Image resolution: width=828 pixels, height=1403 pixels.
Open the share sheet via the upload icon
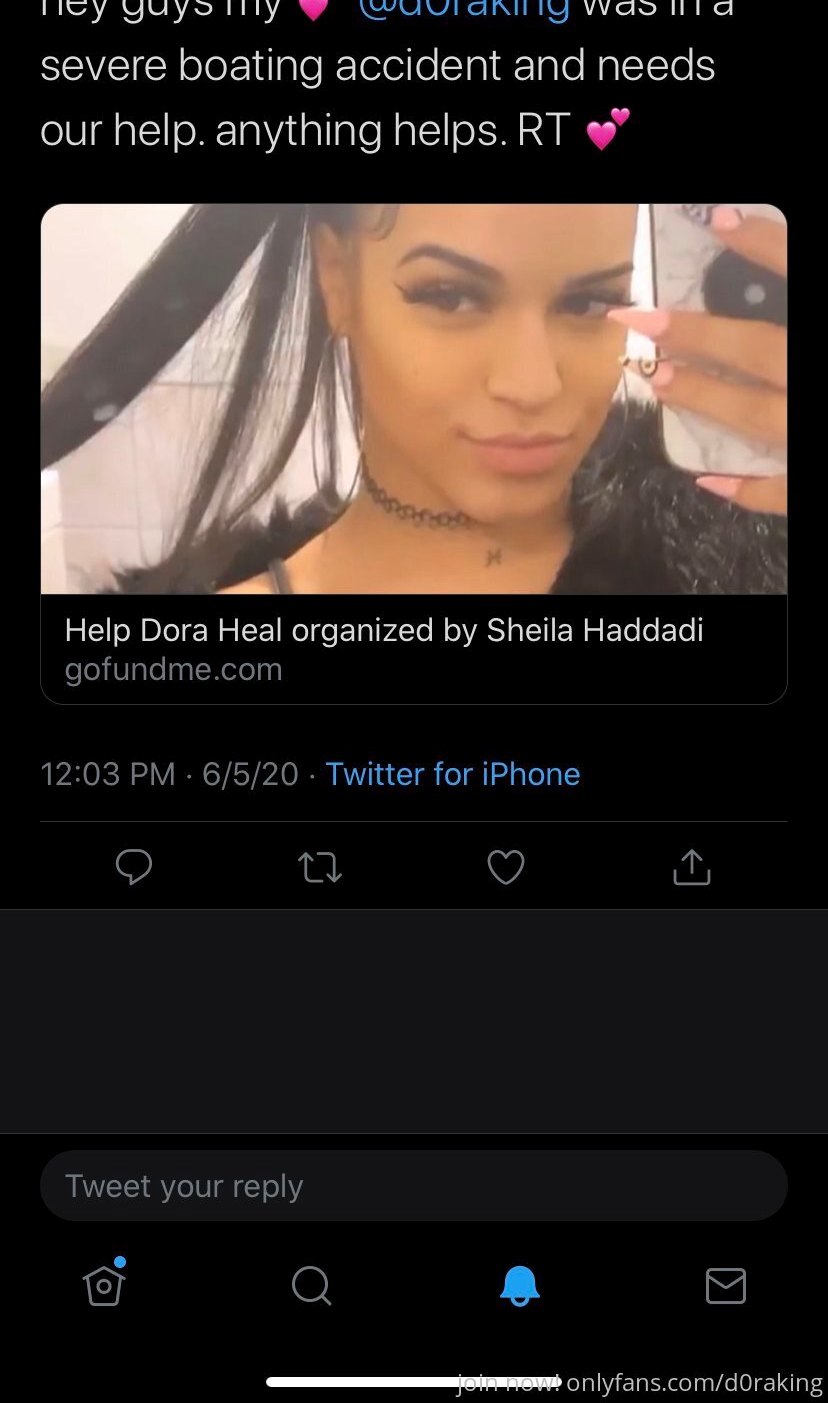pyautogui.click(x=691, y=867)
